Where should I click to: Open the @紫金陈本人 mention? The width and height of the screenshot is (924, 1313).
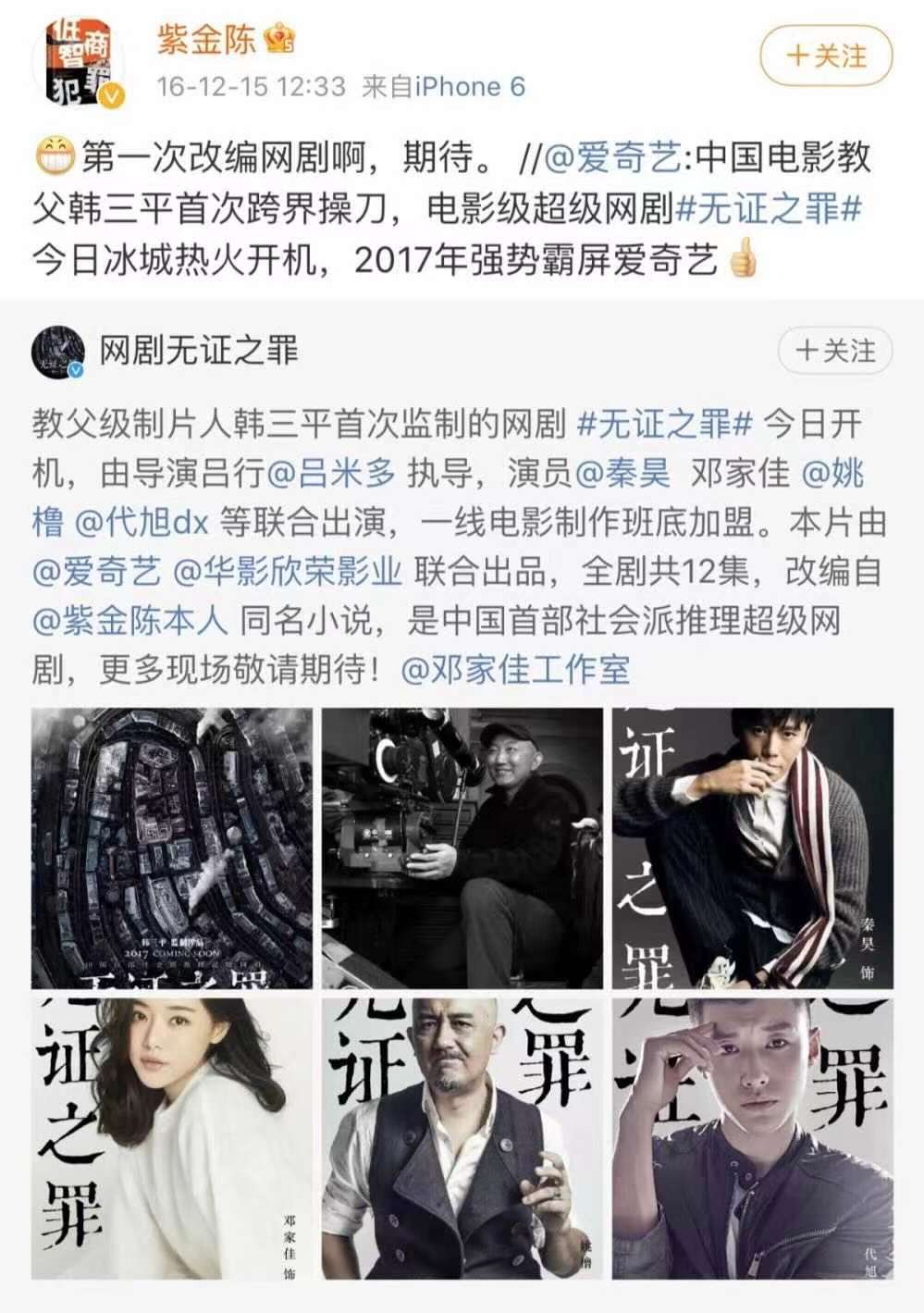(x=129, y=621)
